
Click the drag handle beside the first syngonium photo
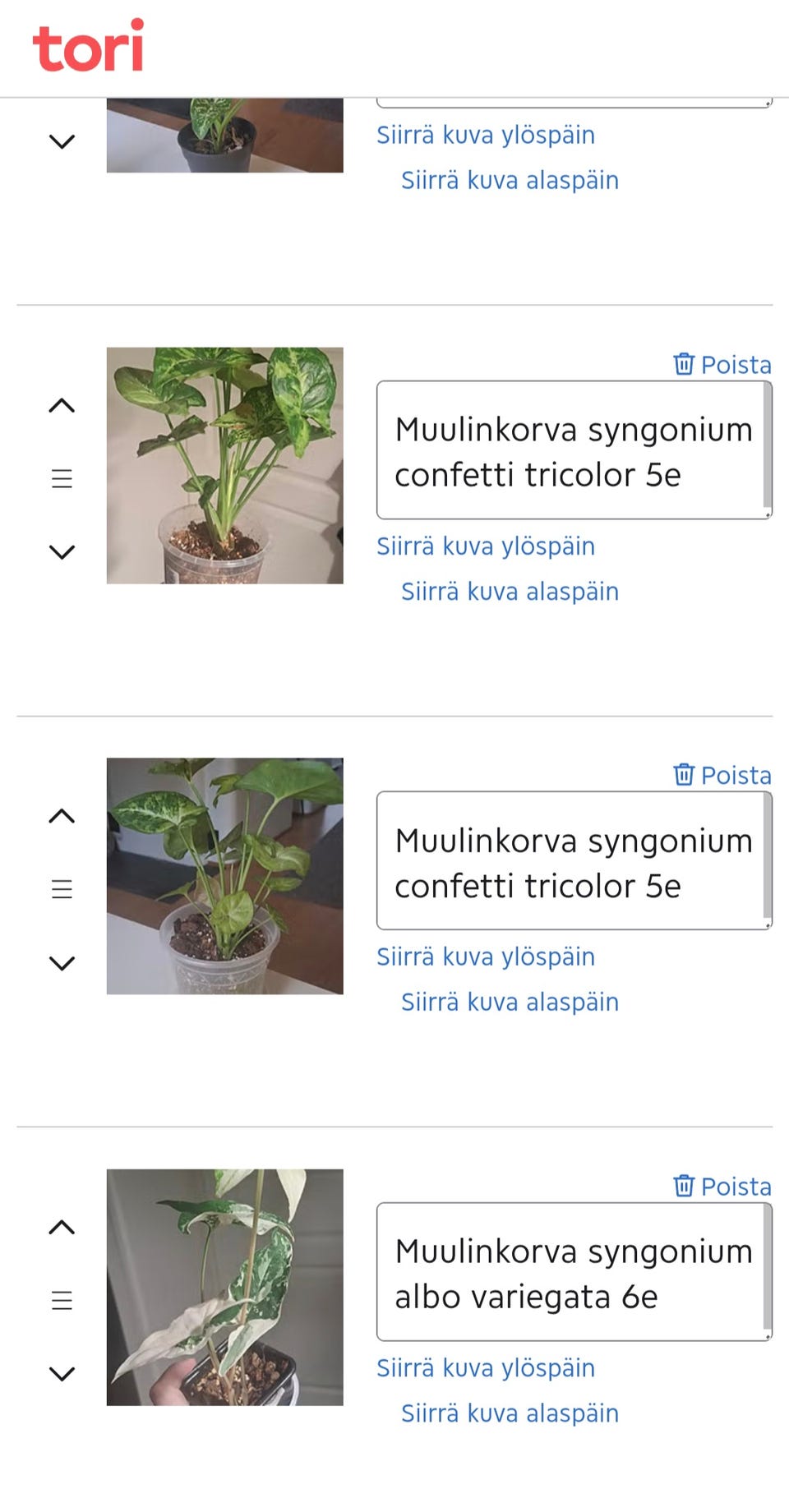coord(62,477)
